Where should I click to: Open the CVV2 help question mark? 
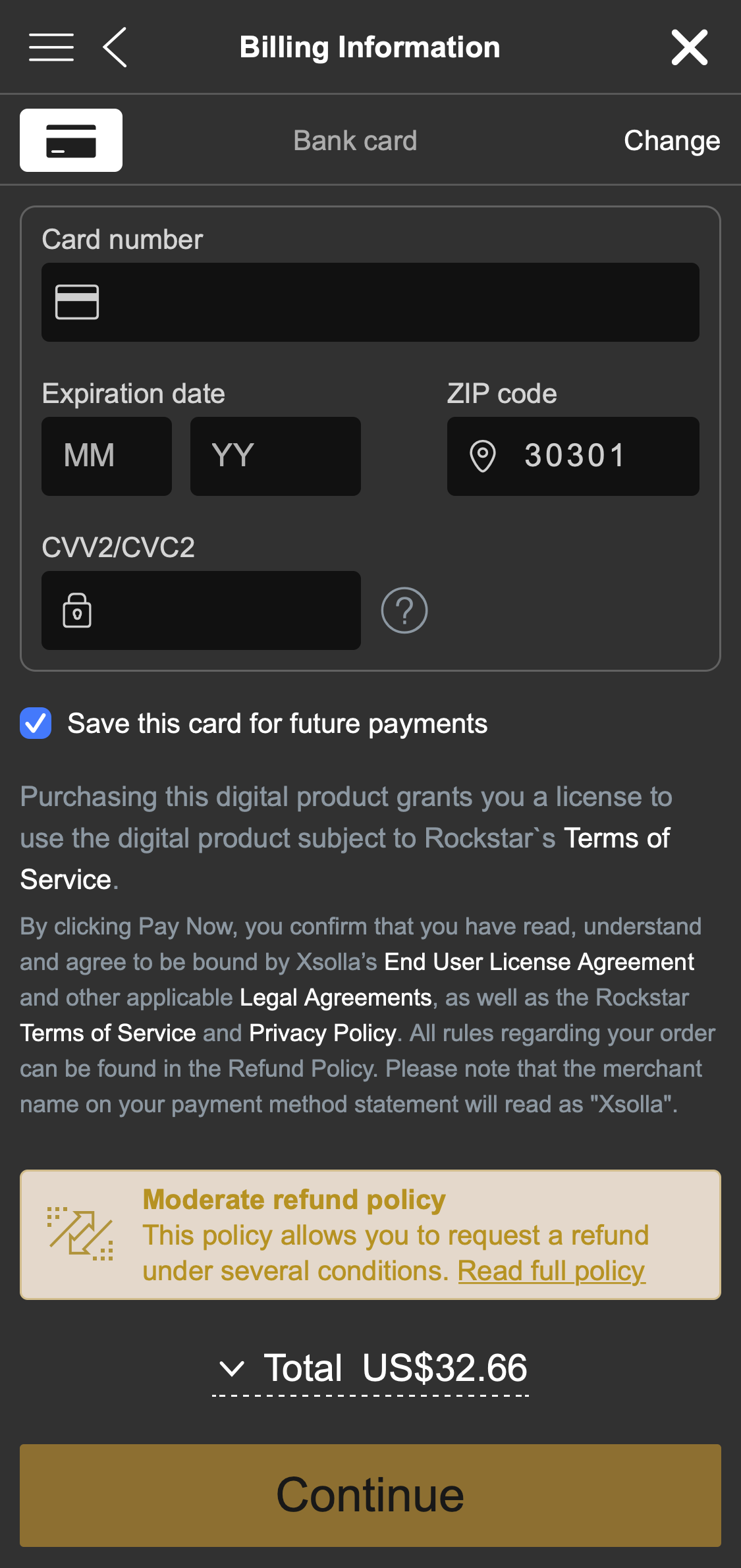coord(404,610)
